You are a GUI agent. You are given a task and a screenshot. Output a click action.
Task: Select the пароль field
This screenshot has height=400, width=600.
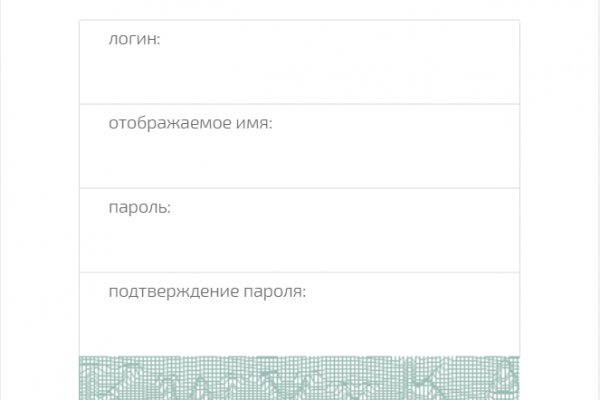tap(300, 240)
